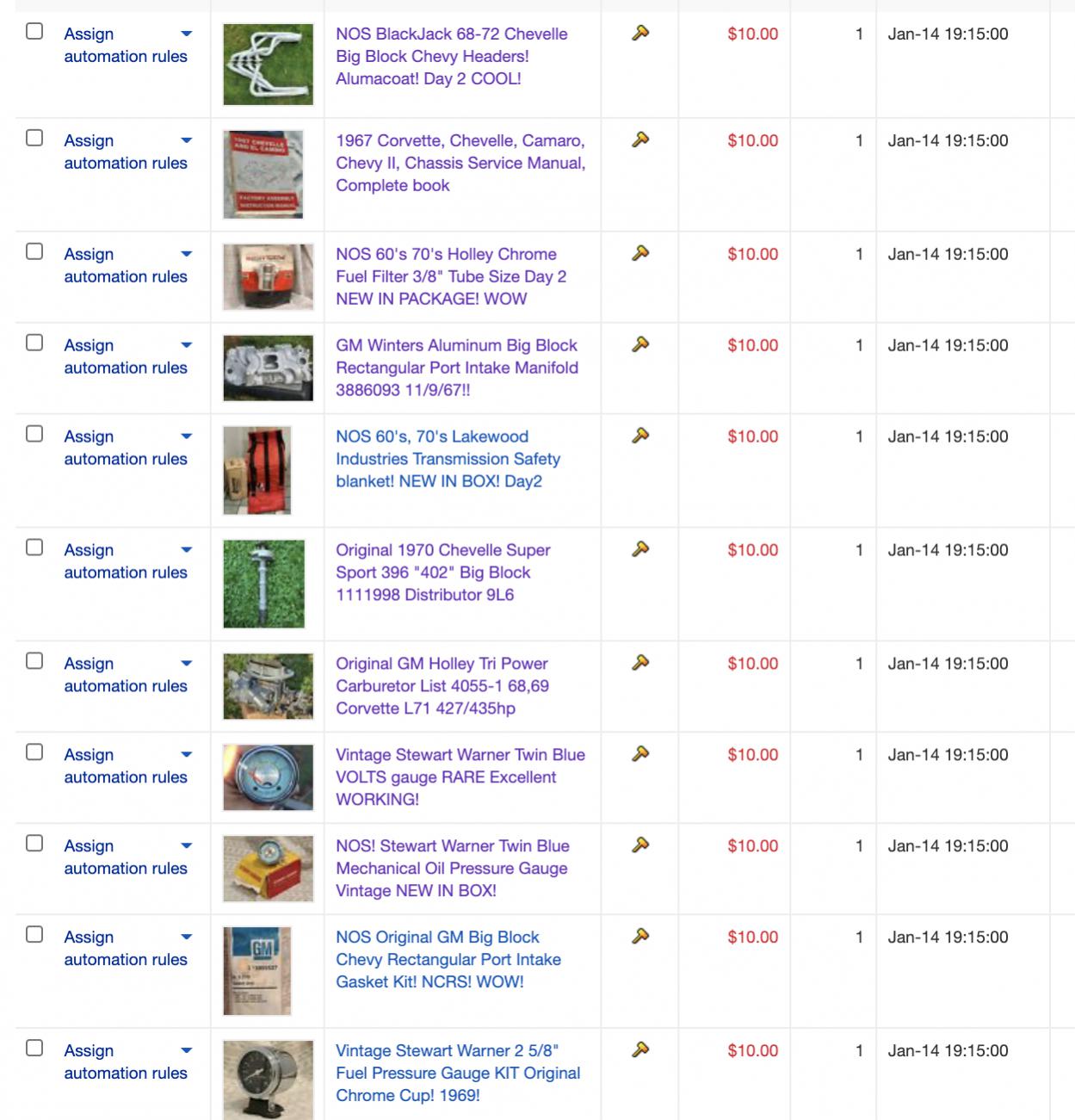The width and height of the screenshot is (1075, 1120).
Task: Tap the auction hammer icon for the Winters Intake Manifold
Action: pyautogui.click(x=639, y=344)
